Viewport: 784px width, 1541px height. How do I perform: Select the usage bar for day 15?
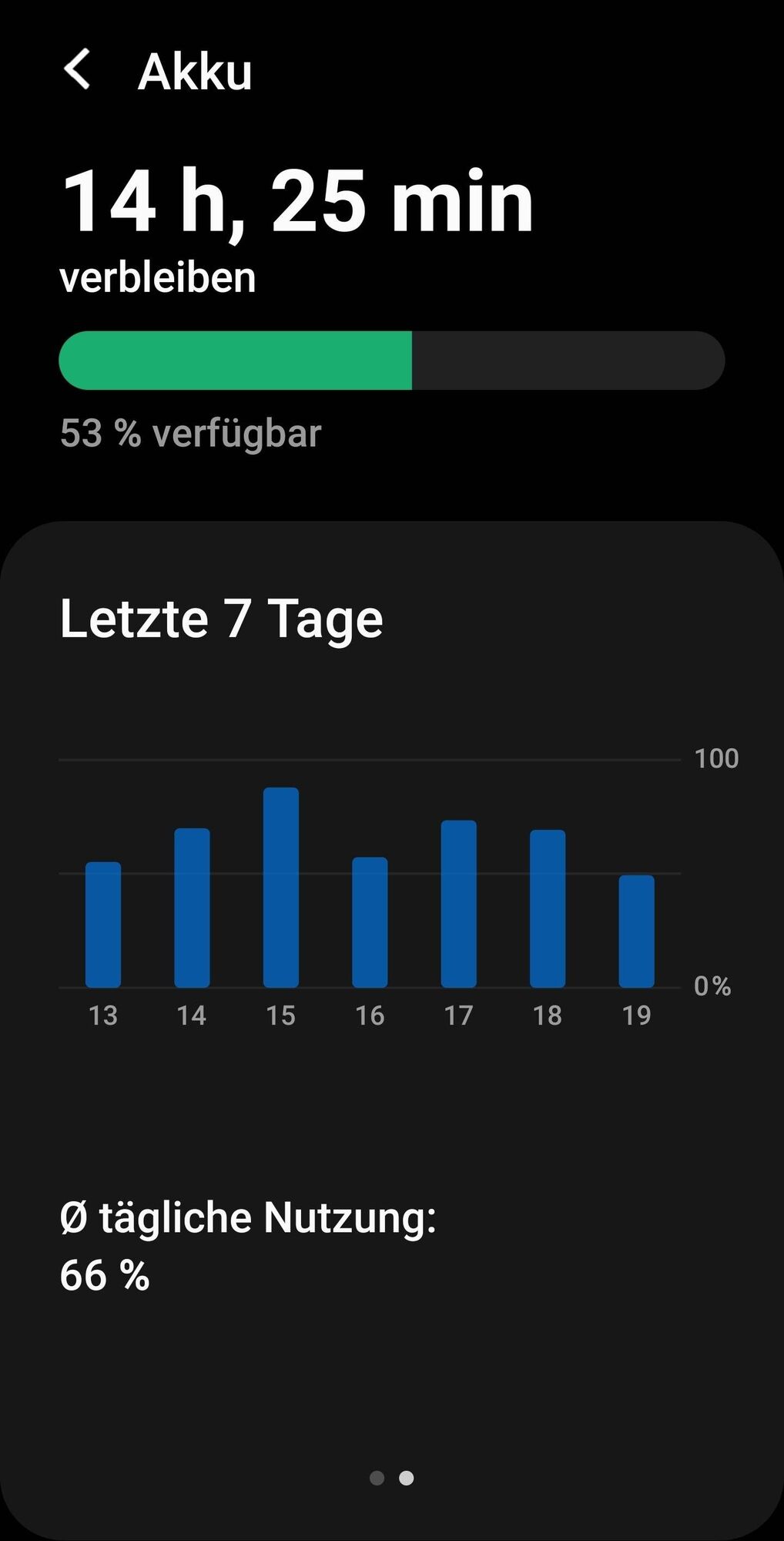[281, 888]
